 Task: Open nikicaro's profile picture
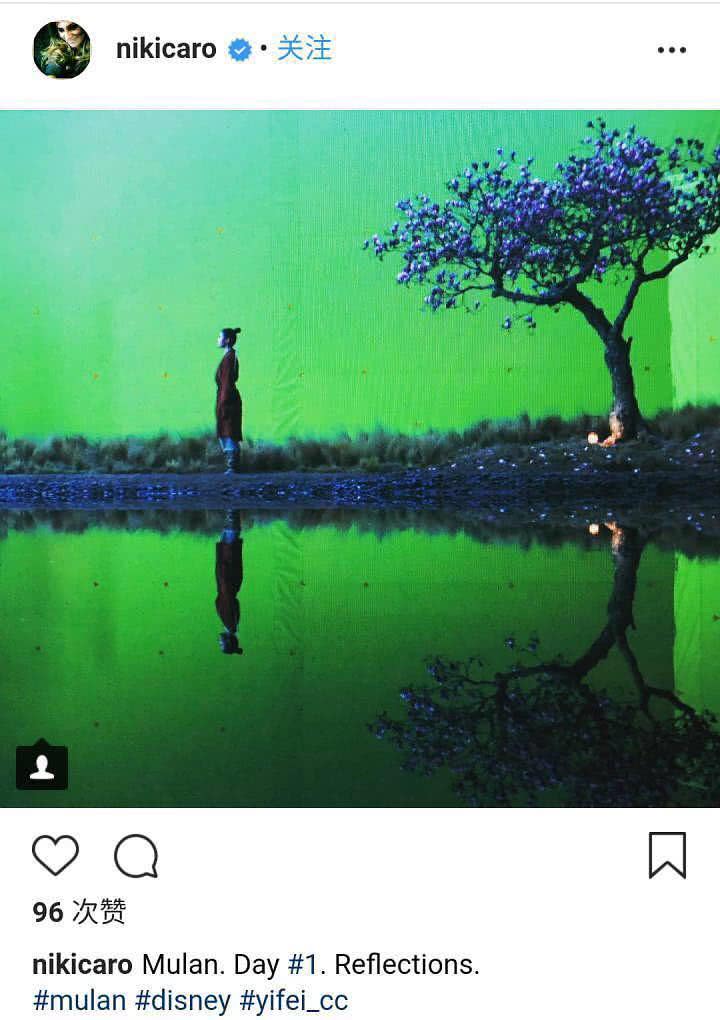62,50
